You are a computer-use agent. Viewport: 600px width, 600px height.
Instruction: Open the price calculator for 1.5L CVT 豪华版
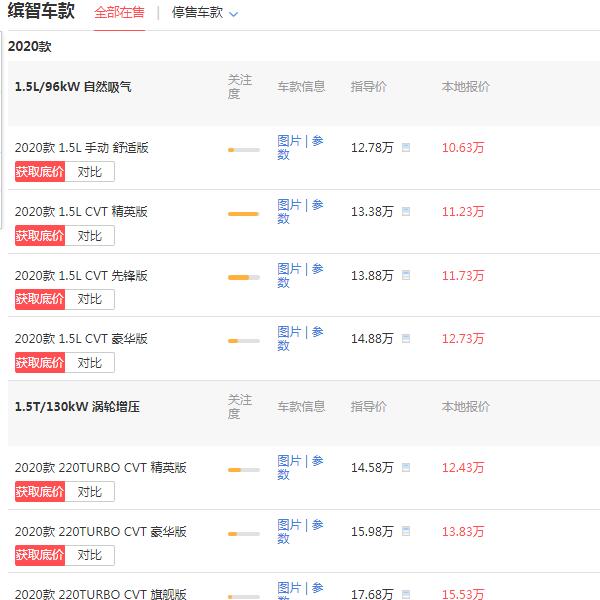point(406,340)
